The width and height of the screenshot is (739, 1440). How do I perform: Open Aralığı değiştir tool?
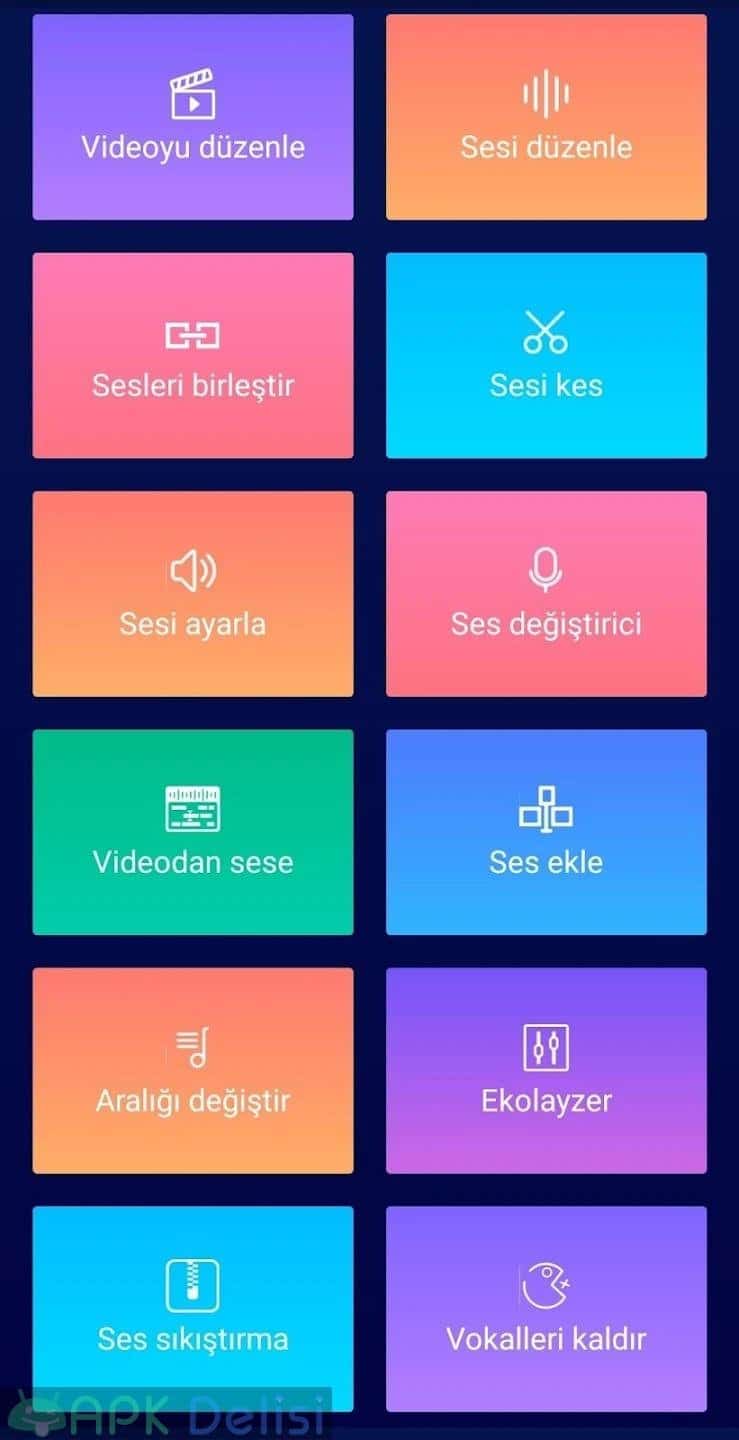point(193,1070)
